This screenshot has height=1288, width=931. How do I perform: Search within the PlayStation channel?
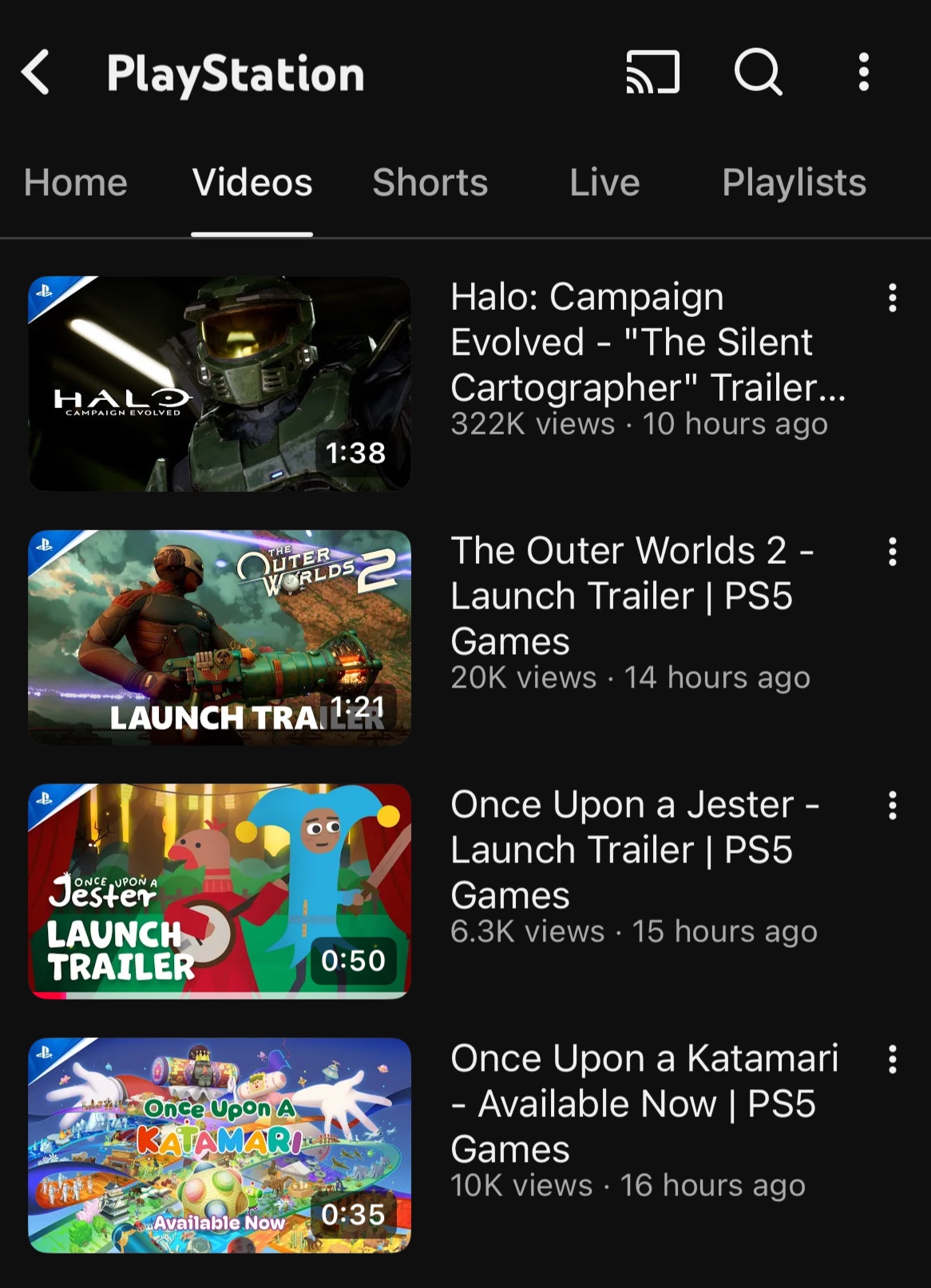click(x=757, y=73)
